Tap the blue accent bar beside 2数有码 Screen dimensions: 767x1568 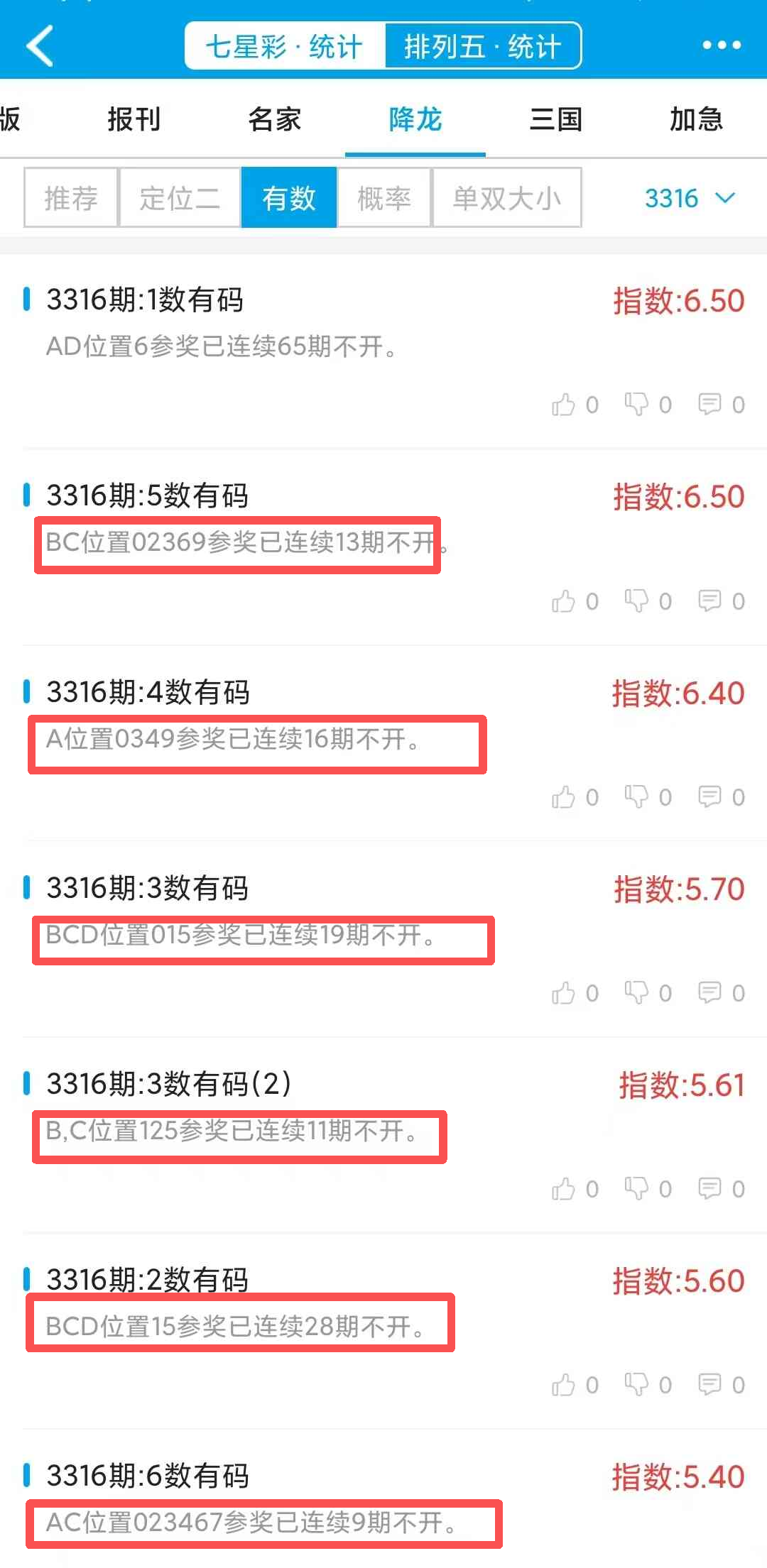27,1280
